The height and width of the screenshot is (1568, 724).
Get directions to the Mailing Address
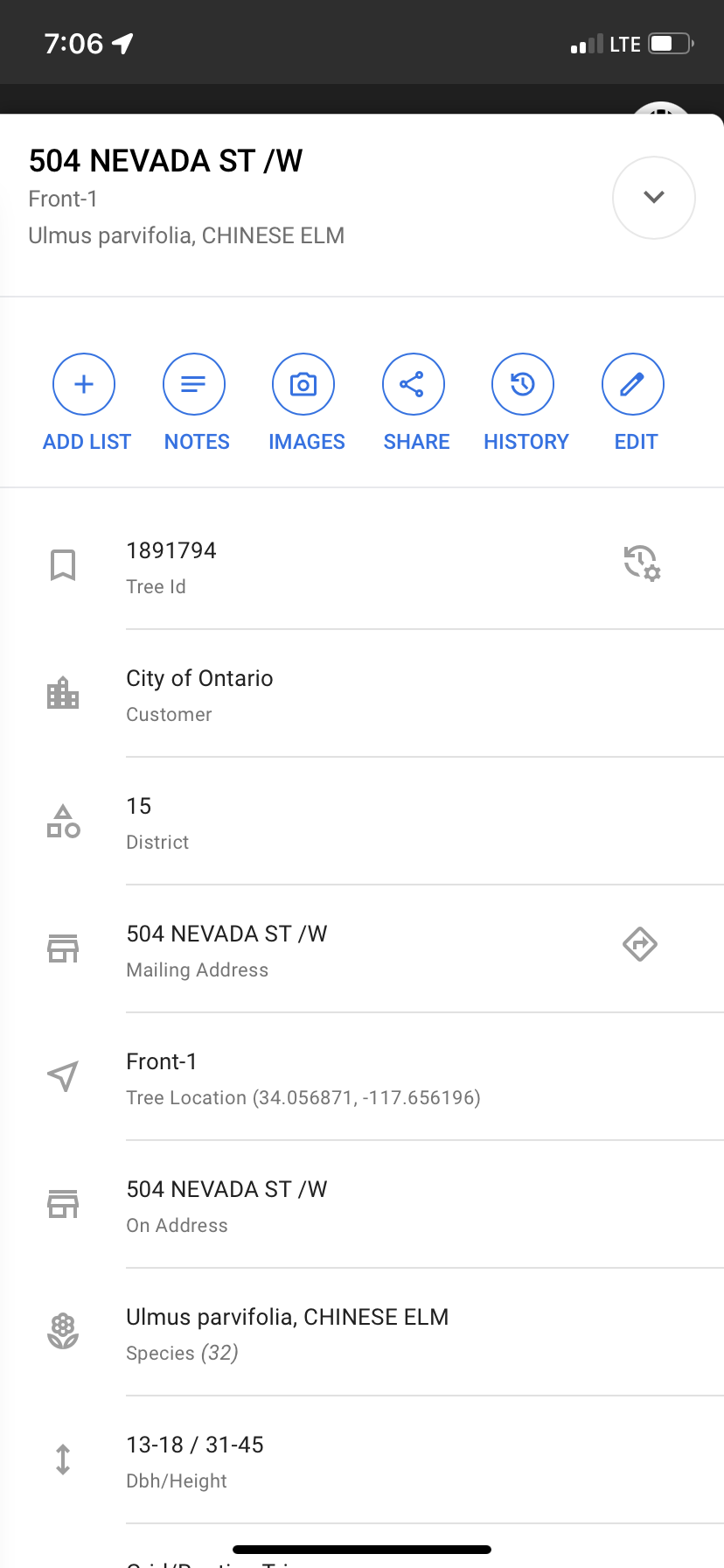pos(640,944)
